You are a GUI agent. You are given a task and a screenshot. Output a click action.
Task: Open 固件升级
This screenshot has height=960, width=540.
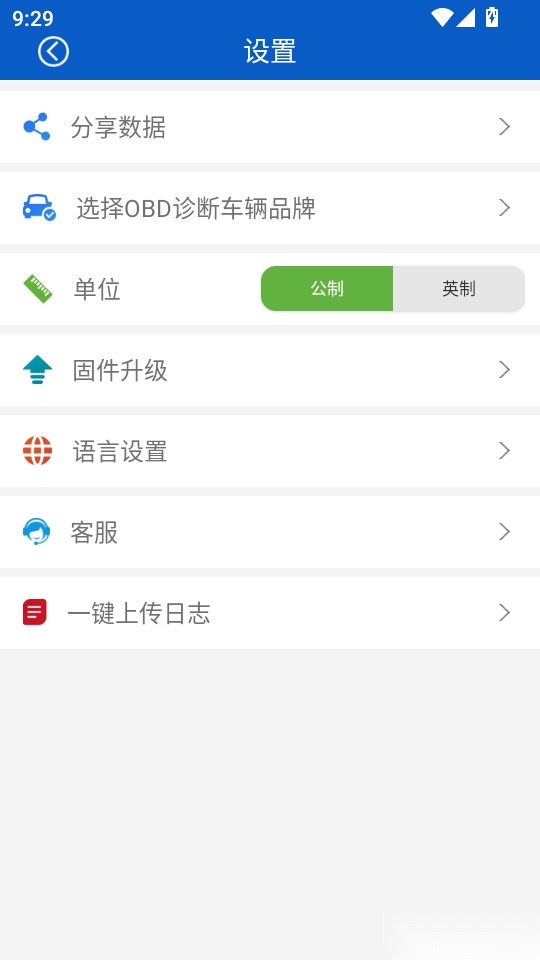(x=270, y=370)
